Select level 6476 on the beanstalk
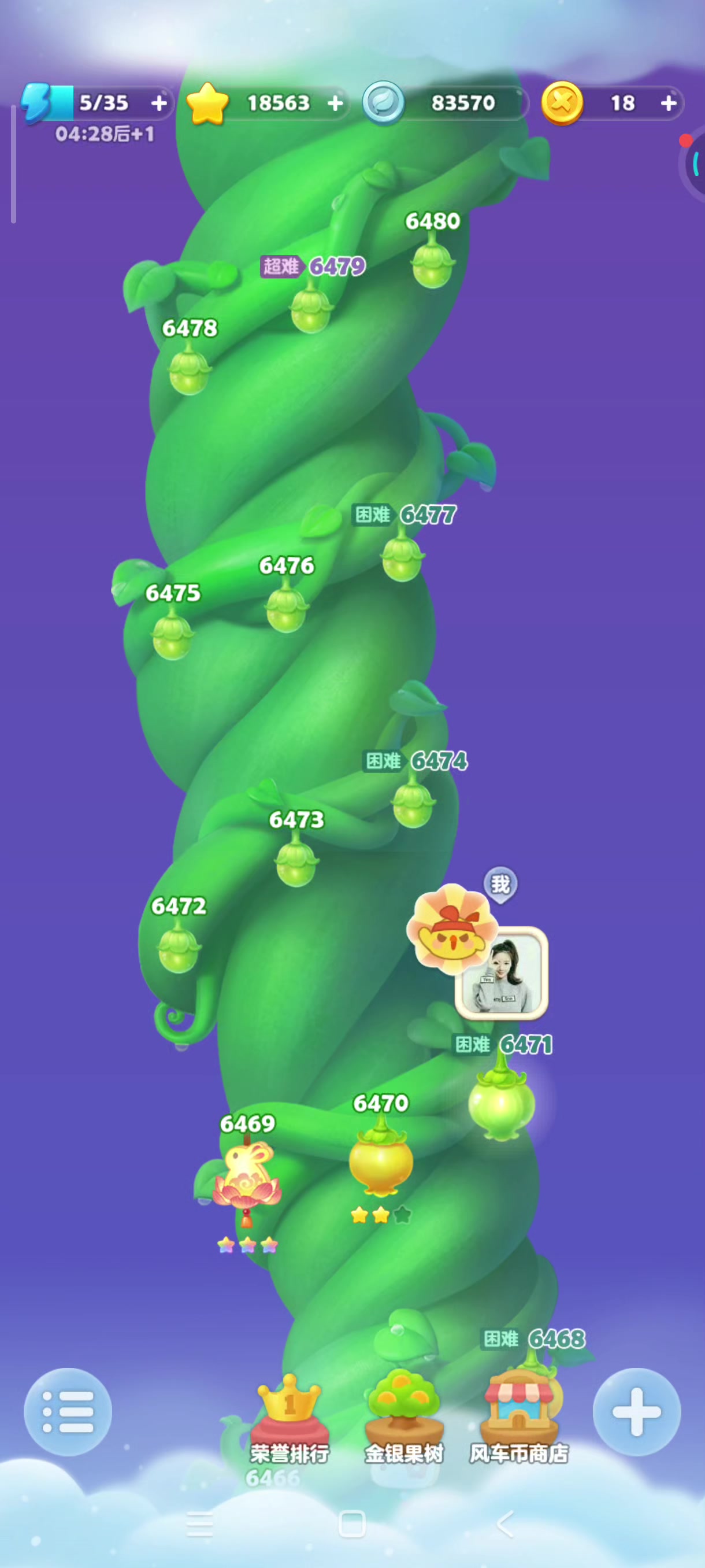705x1568 pixels. coord(287,609)
